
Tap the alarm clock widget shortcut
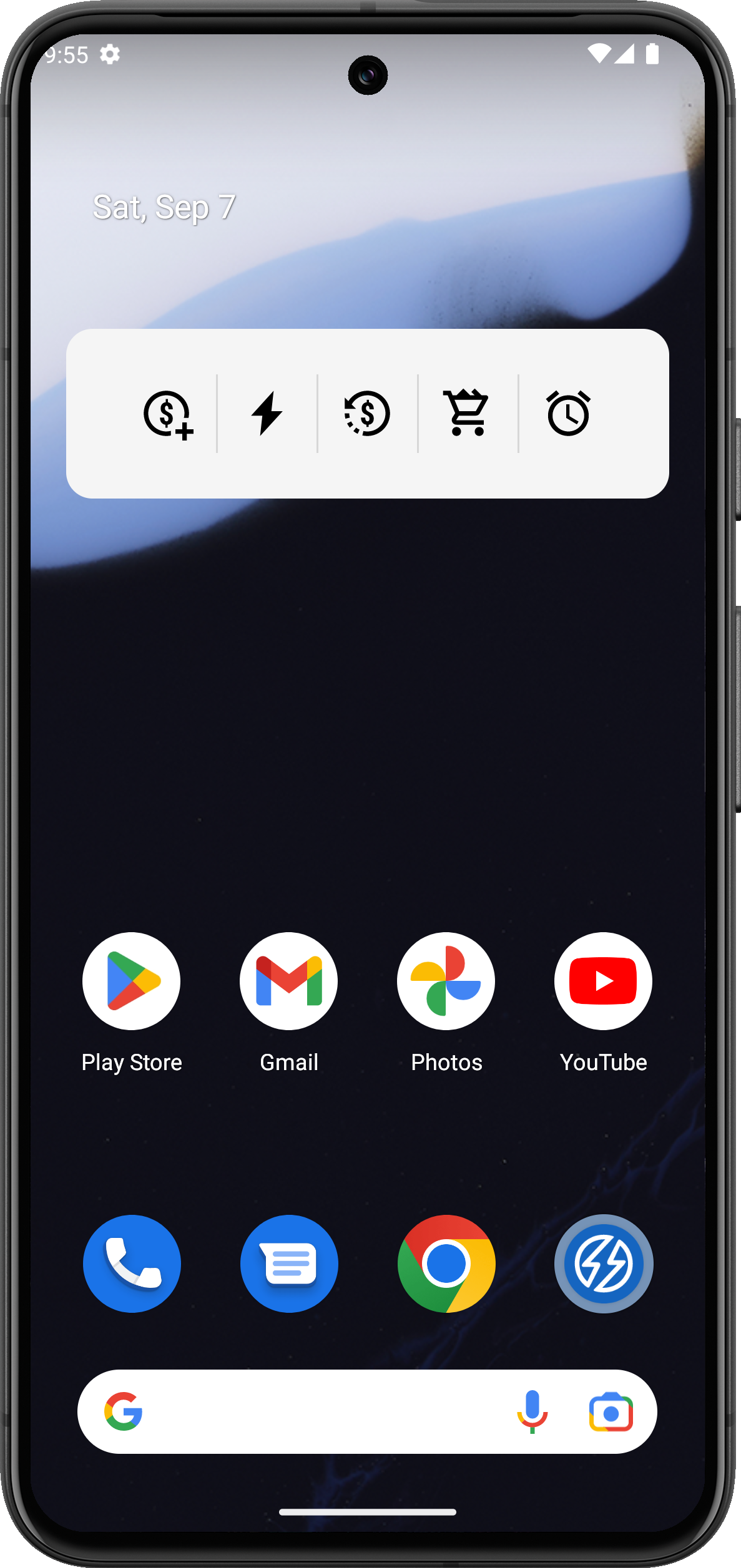[x=568, y=414]
